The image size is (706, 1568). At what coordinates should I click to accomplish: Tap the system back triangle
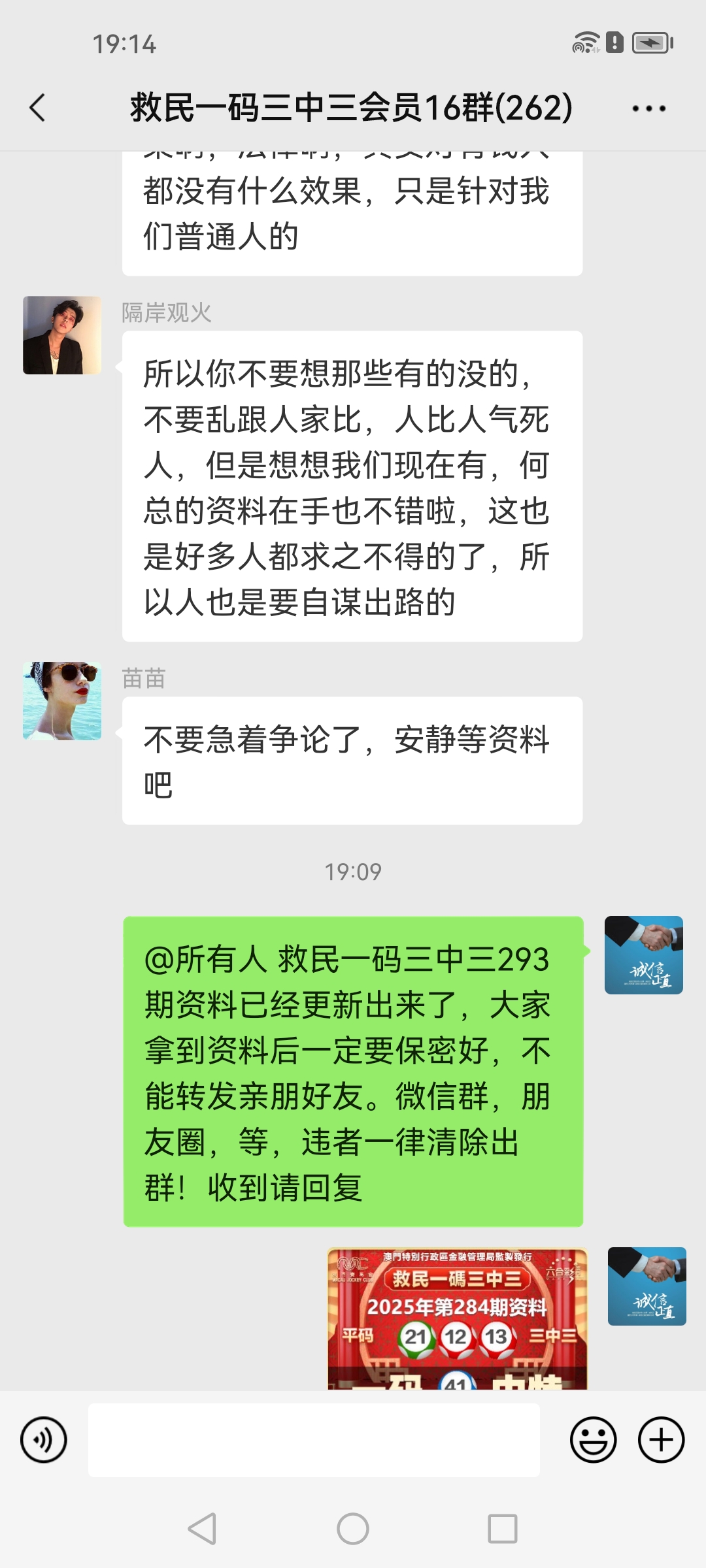click(x=202, y=1529)
